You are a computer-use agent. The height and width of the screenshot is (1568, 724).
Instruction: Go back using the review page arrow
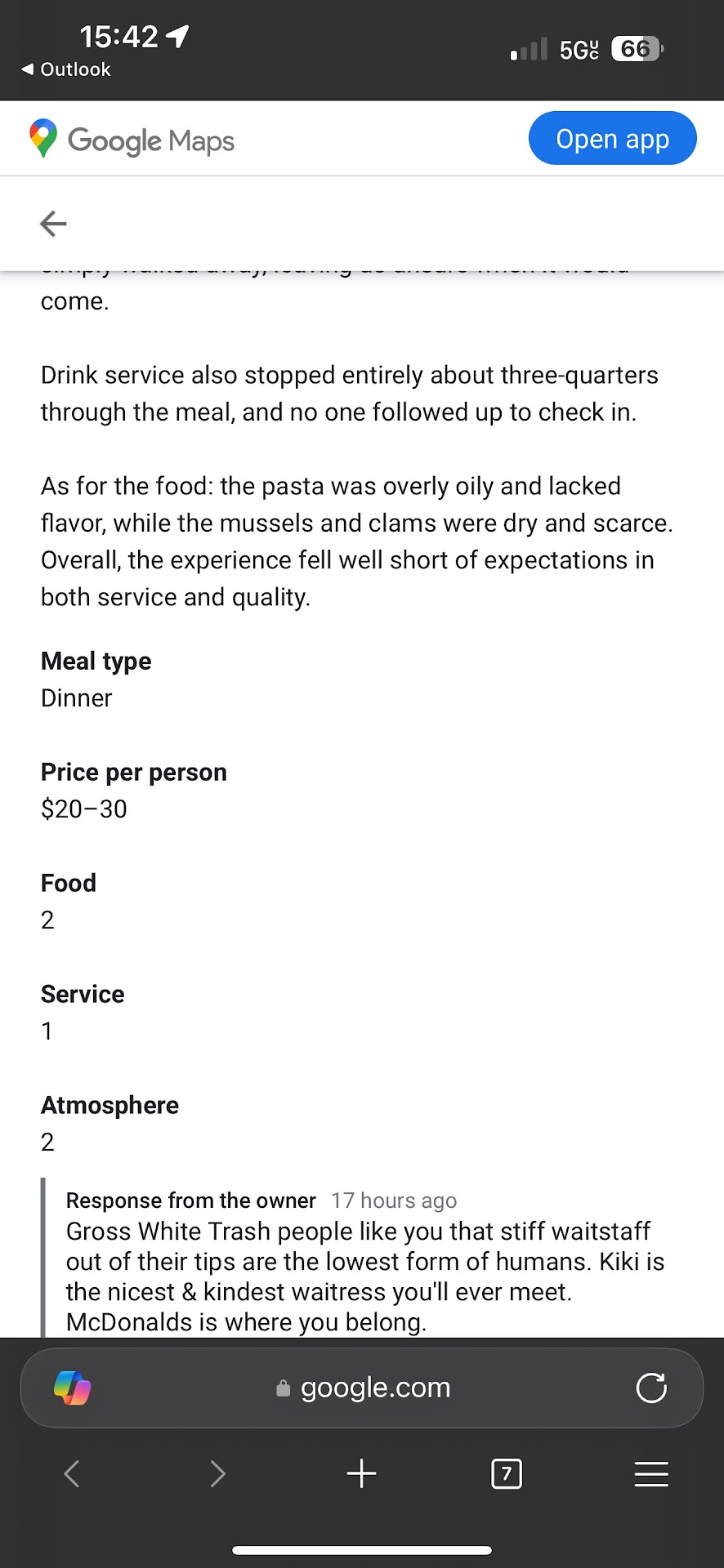coord(53,223)
